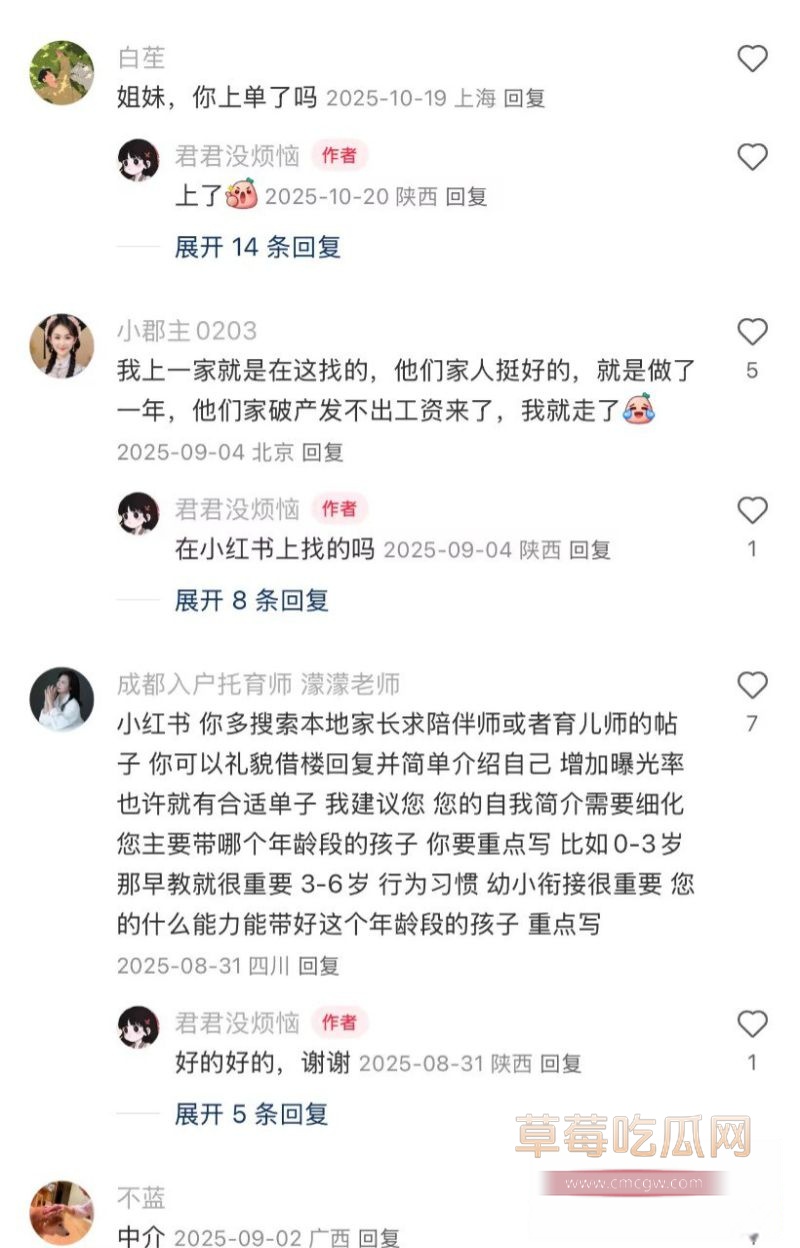Screen dimensions: 800x1248
Task: Tap the heart on the reply "上了🍑"
Action: [752, 156]
